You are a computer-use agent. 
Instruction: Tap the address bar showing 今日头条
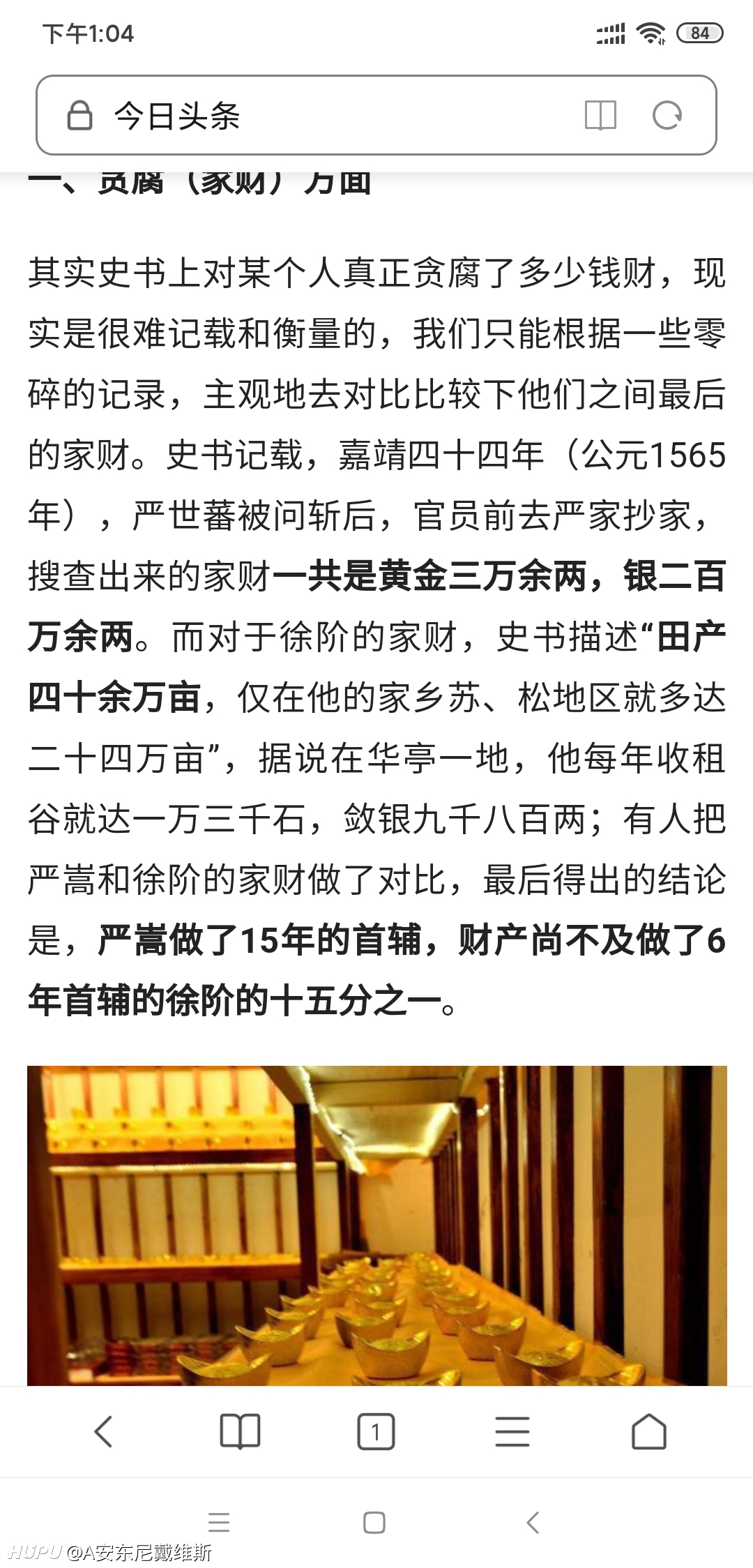pos(376,115)
